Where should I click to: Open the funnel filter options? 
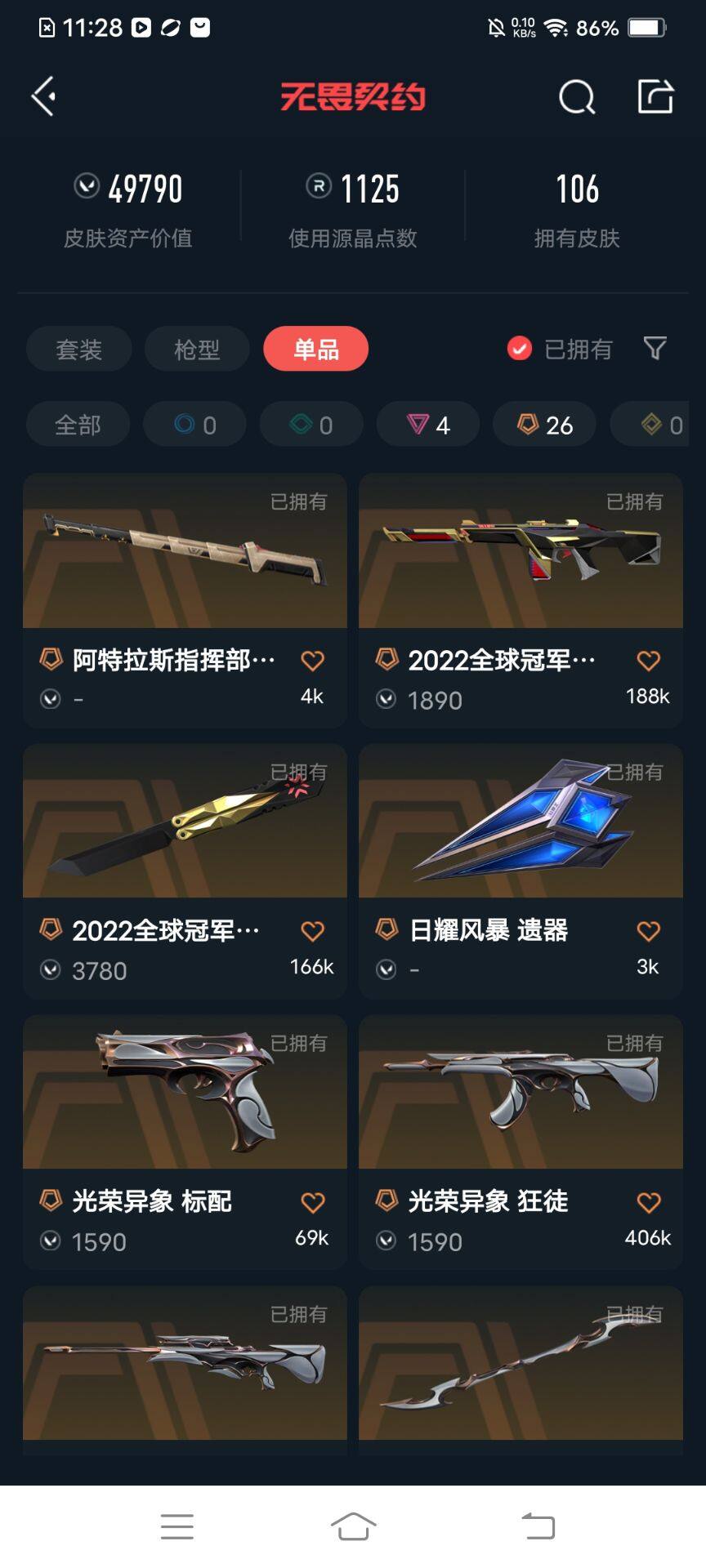coord(655,349)
